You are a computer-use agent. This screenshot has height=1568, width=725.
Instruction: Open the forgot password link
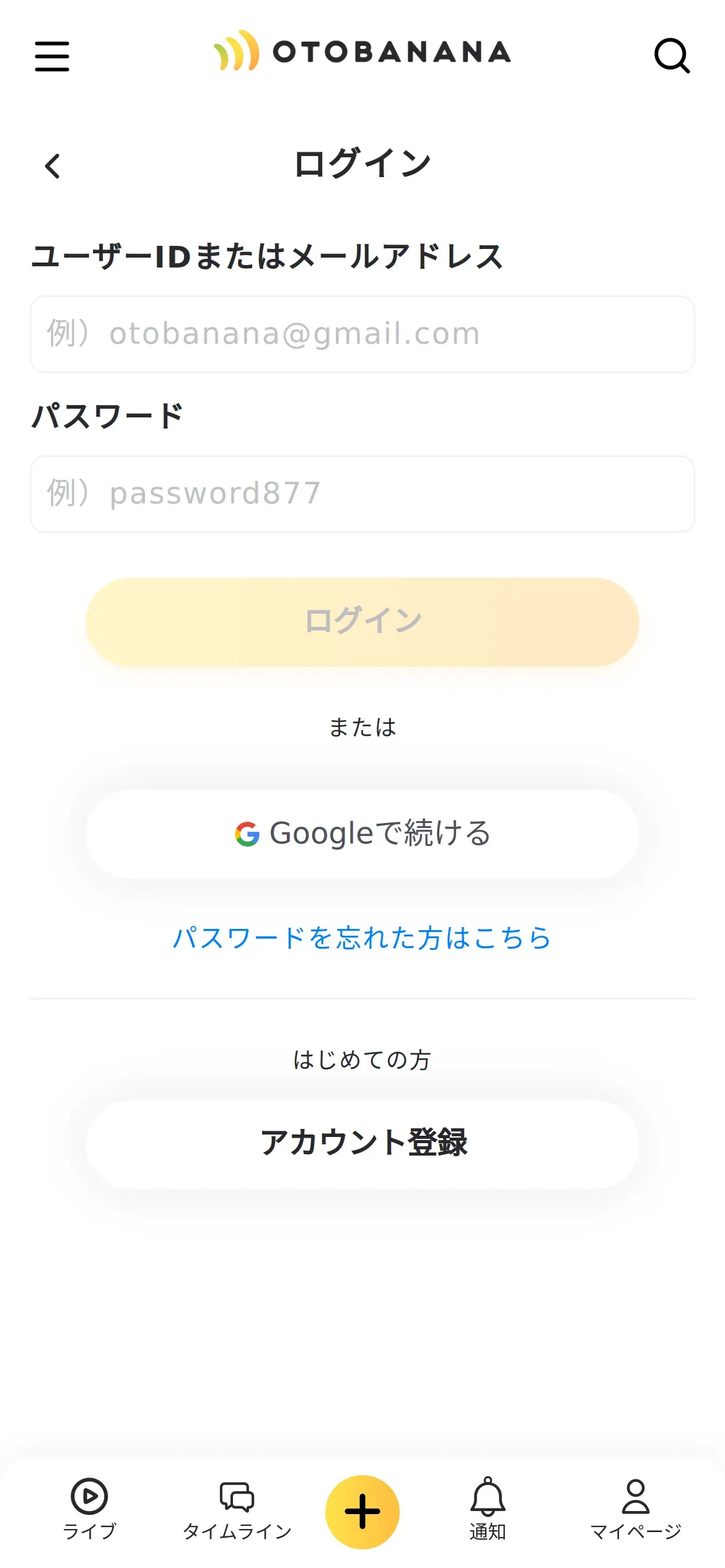pyautogui.click(x=362, y=938)
